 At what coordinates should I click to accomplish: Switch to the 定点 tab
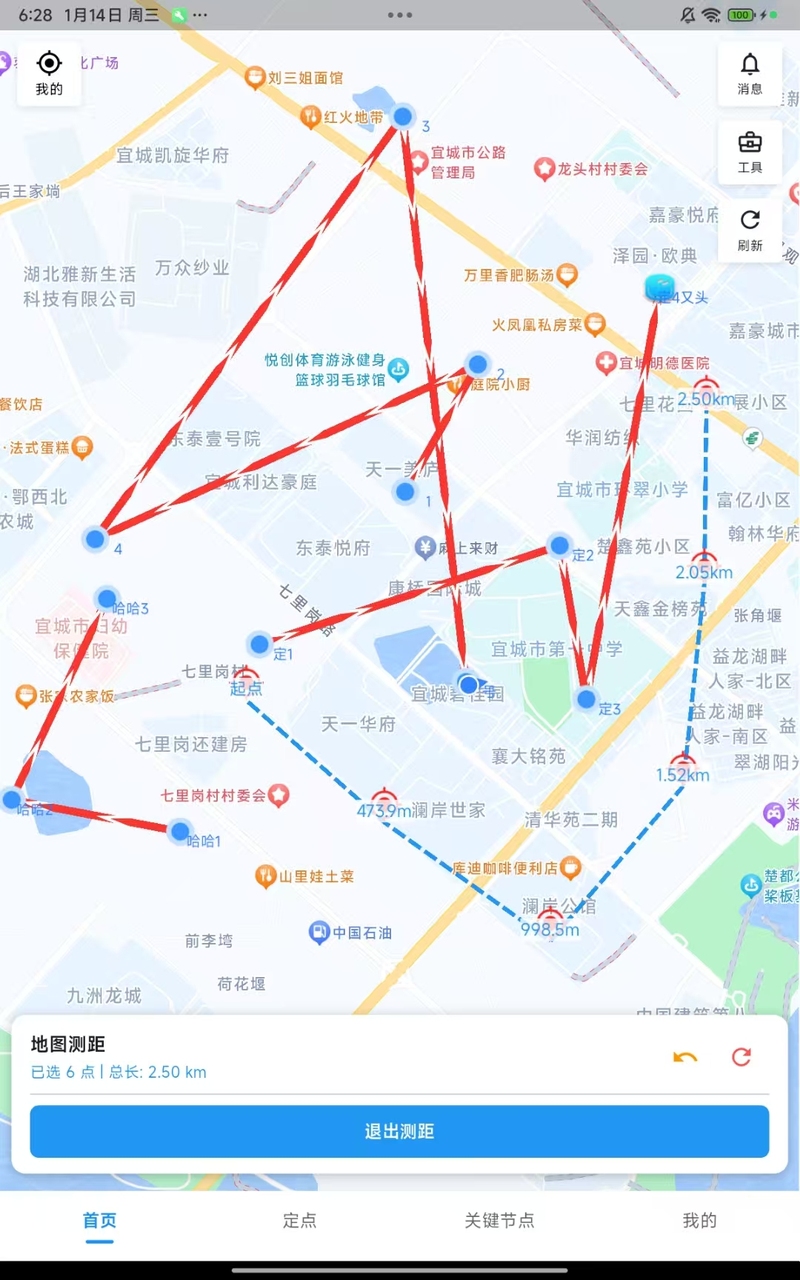click(x=299, y=1220)
